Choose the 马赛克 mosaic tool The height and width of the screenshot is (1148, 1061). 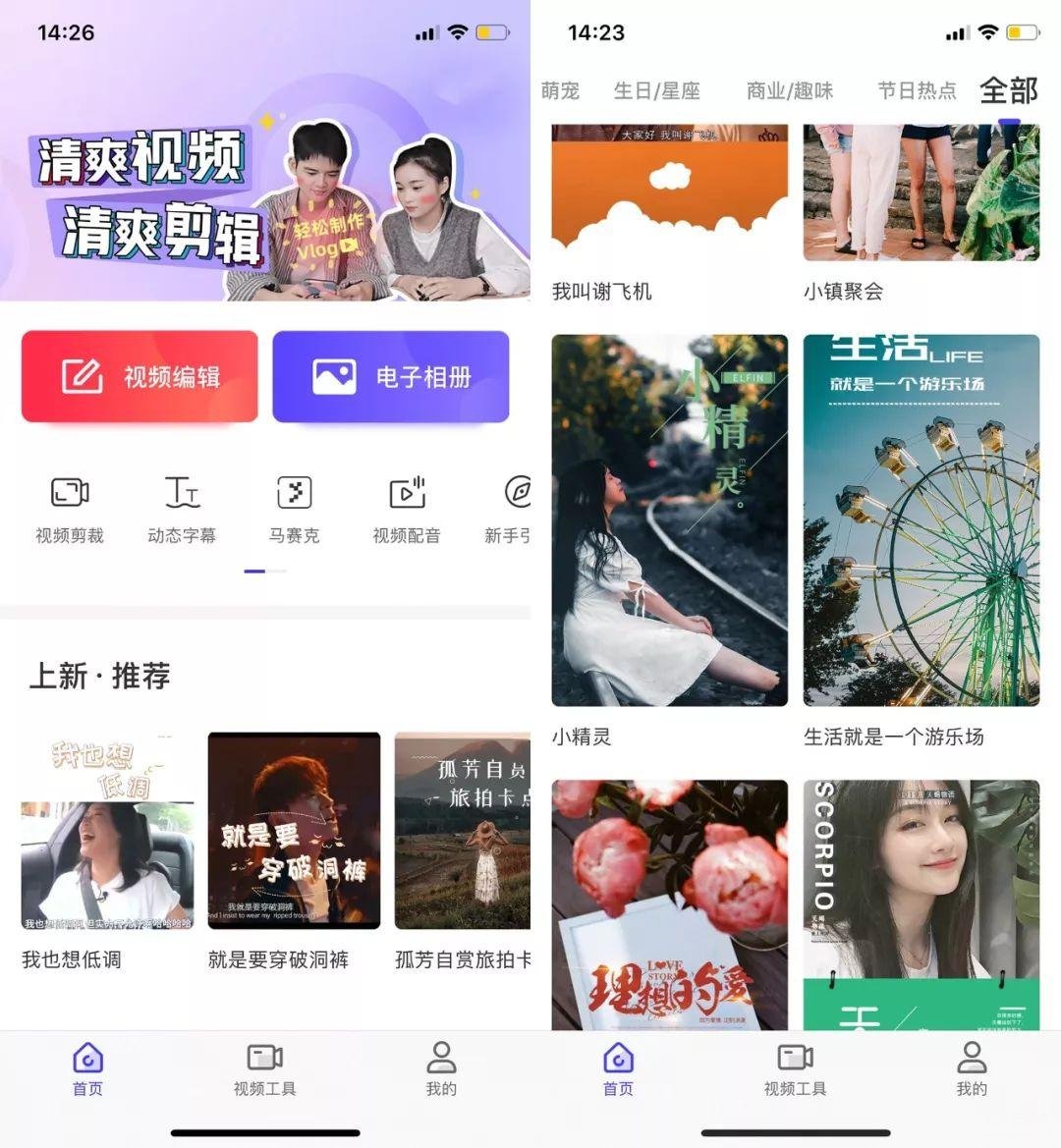pos(294,508)
